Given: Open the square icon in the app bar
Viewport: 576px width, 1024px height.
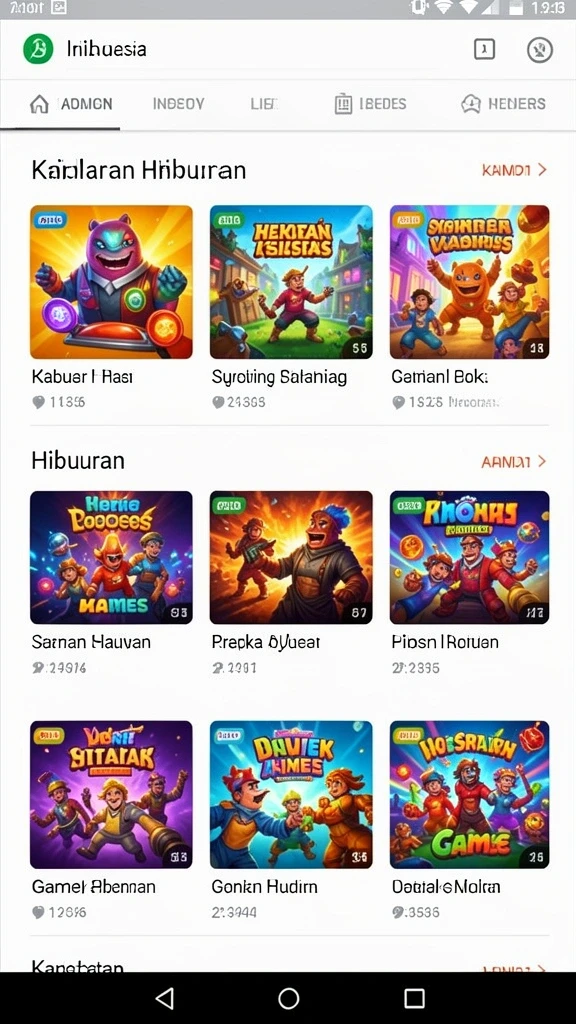Looking at the screenshot, I should pos(484,49).
